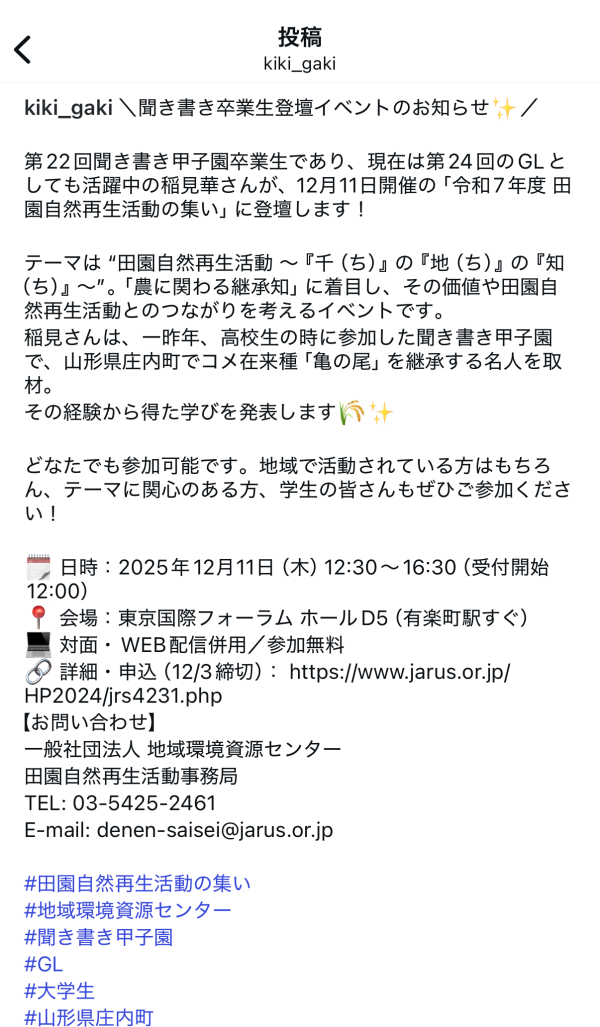Open the kiki_gaki profile from caption
Viewport: 600px width, 1027px height.
(x=68, y=108)
